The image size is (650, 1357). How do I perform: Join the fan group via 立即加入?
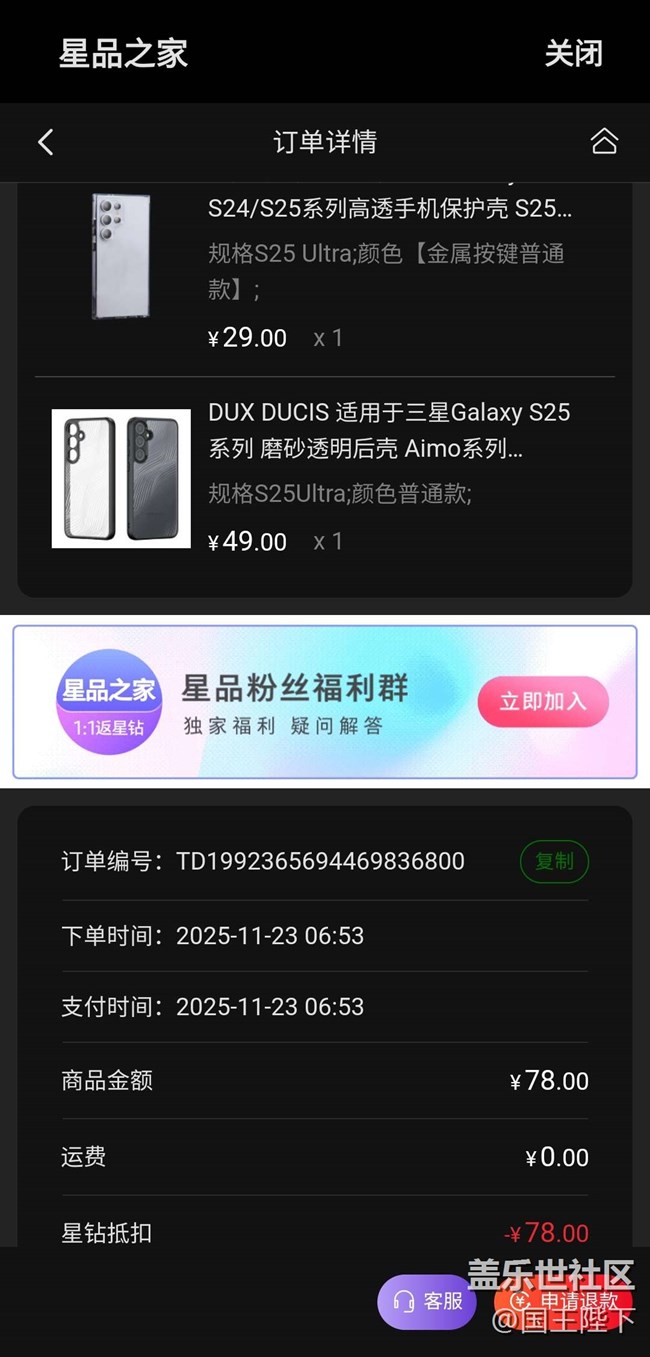[x=543, y=701]
